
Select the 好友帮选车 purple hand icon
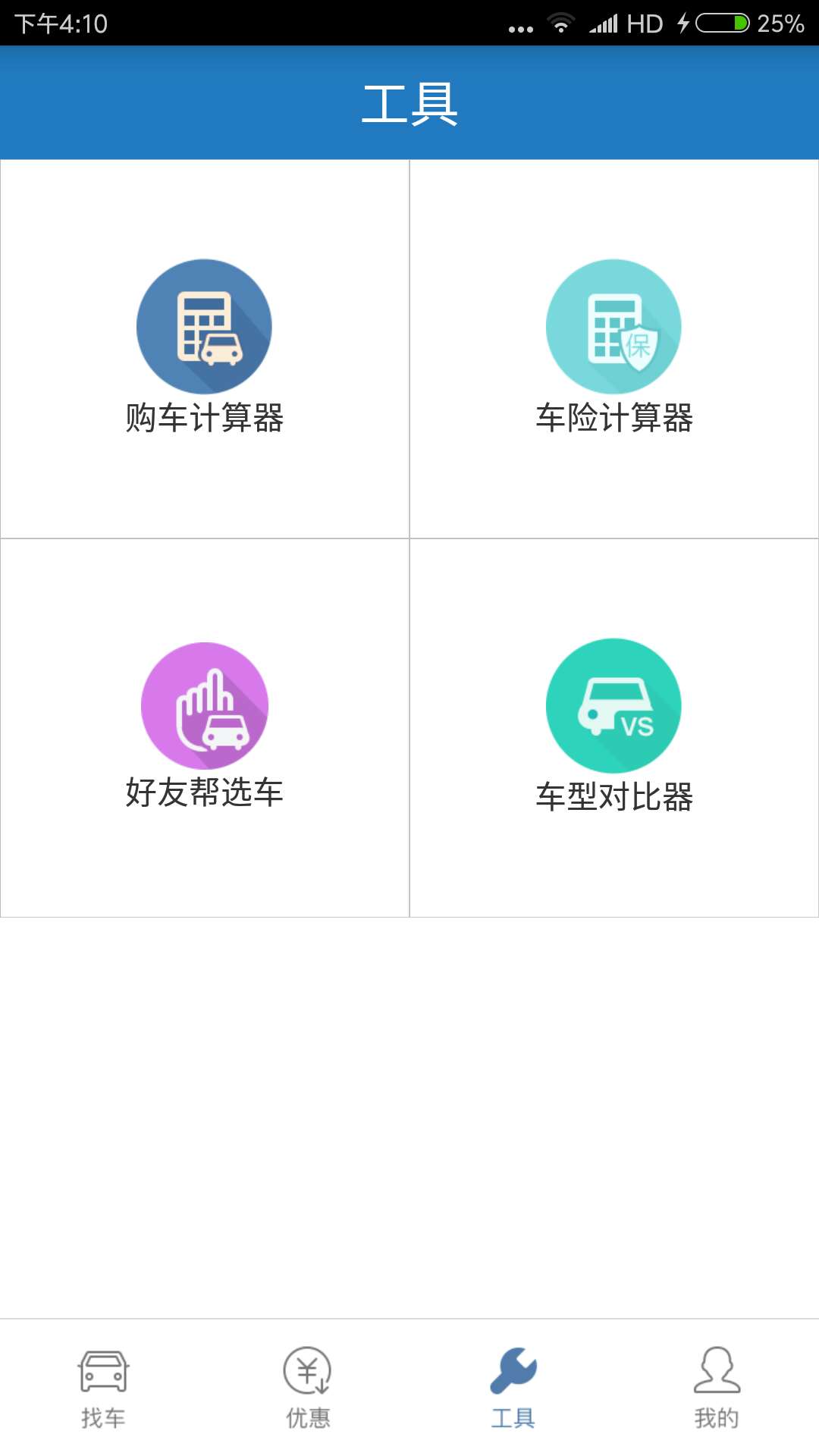[203, 705]
